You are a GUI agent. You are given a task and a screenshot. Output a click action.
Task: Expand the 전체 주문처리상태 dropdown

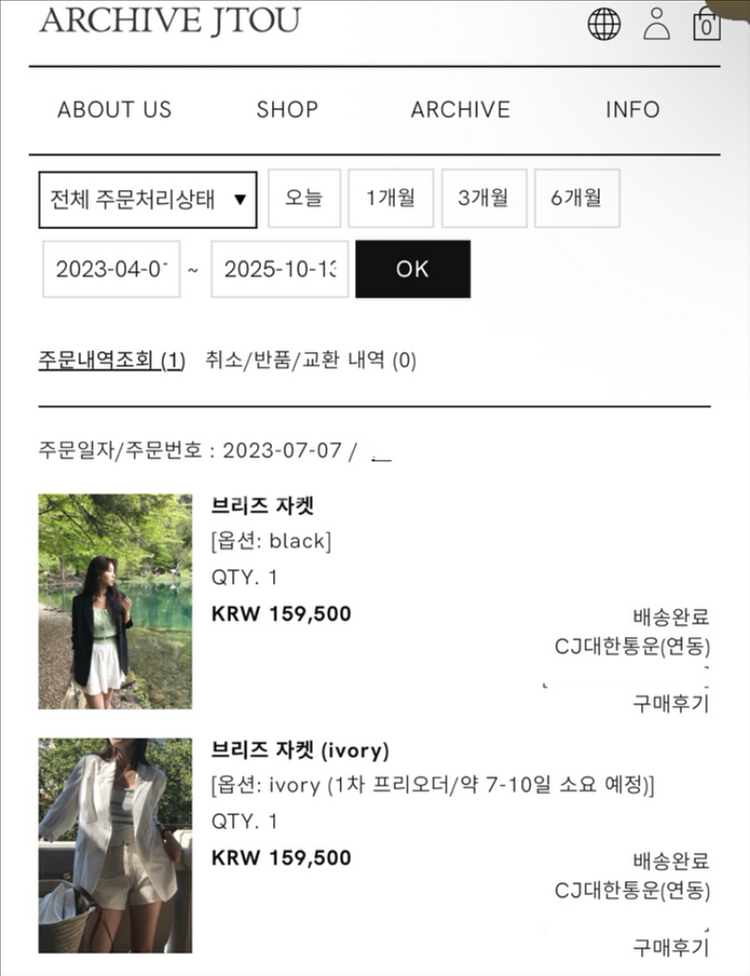148,199
